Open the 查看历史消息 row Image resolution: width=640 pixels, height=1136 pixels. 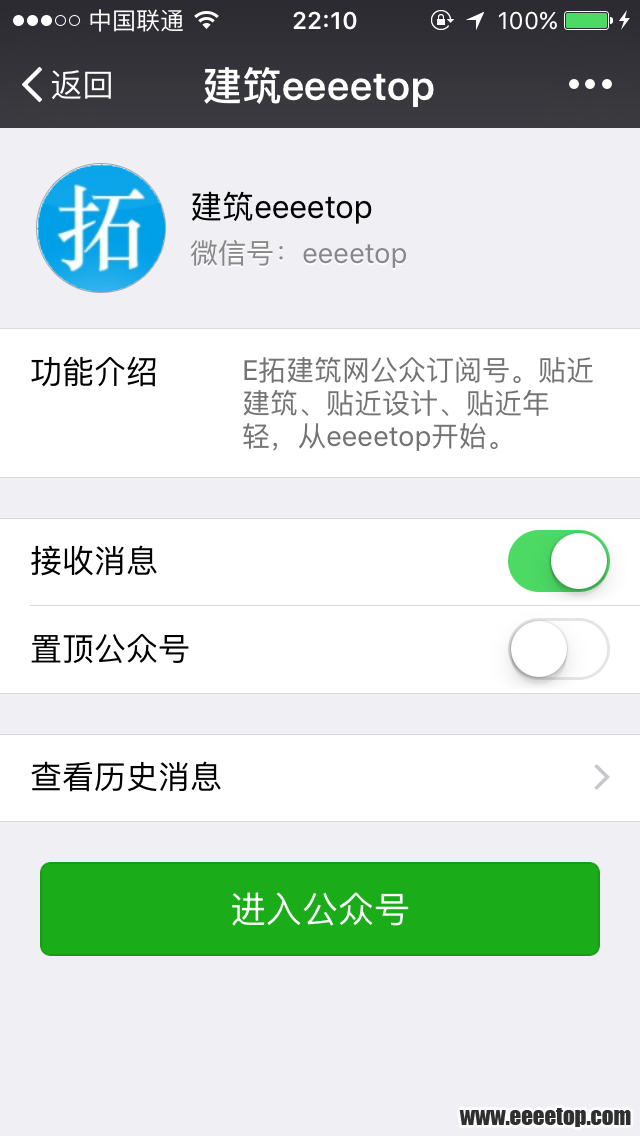click(320, 777)
